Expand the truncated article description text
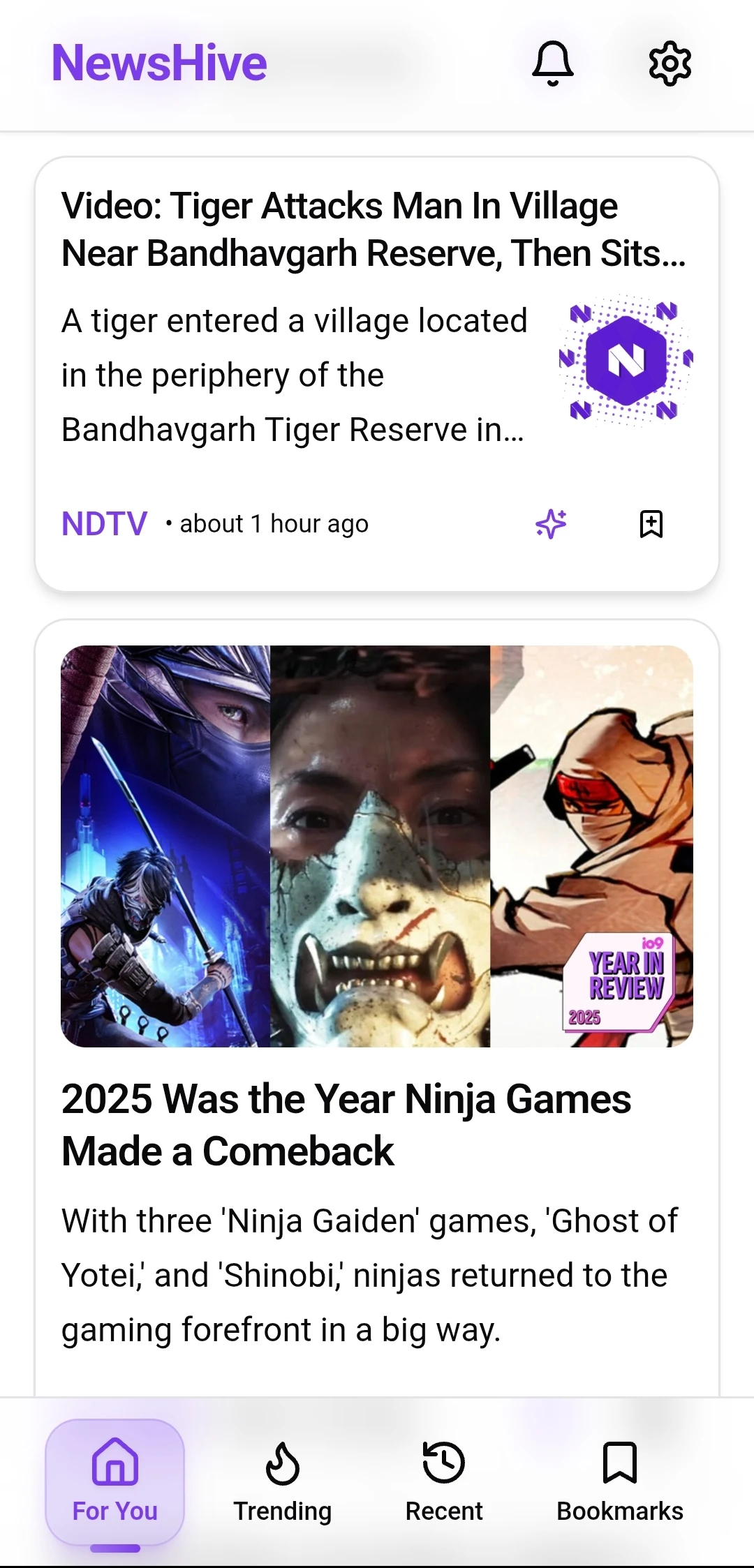 coord(293,375)
